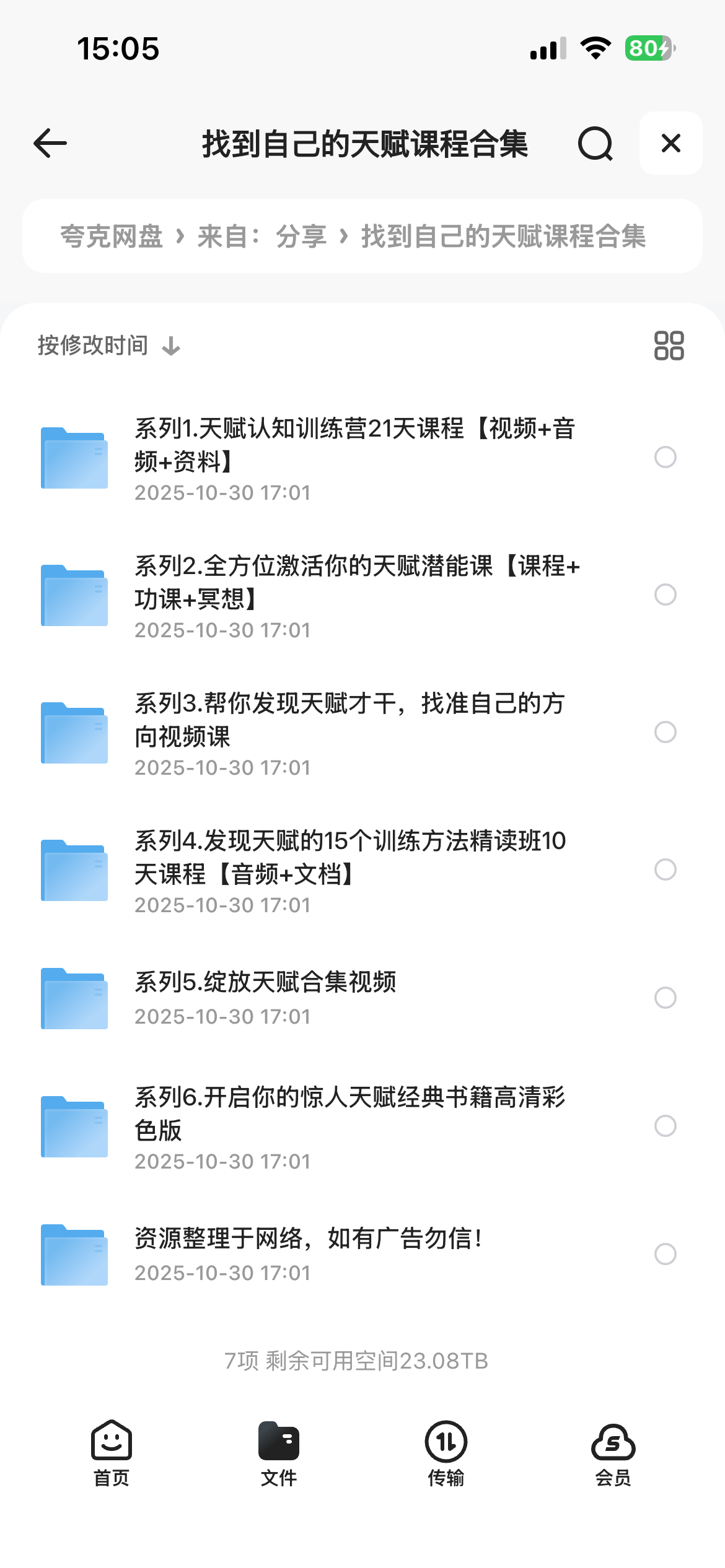The height and width of the screenshot is (1568, 725).
Task: Select the circle next to 系列1 folder
Action: tap(666, 458)
